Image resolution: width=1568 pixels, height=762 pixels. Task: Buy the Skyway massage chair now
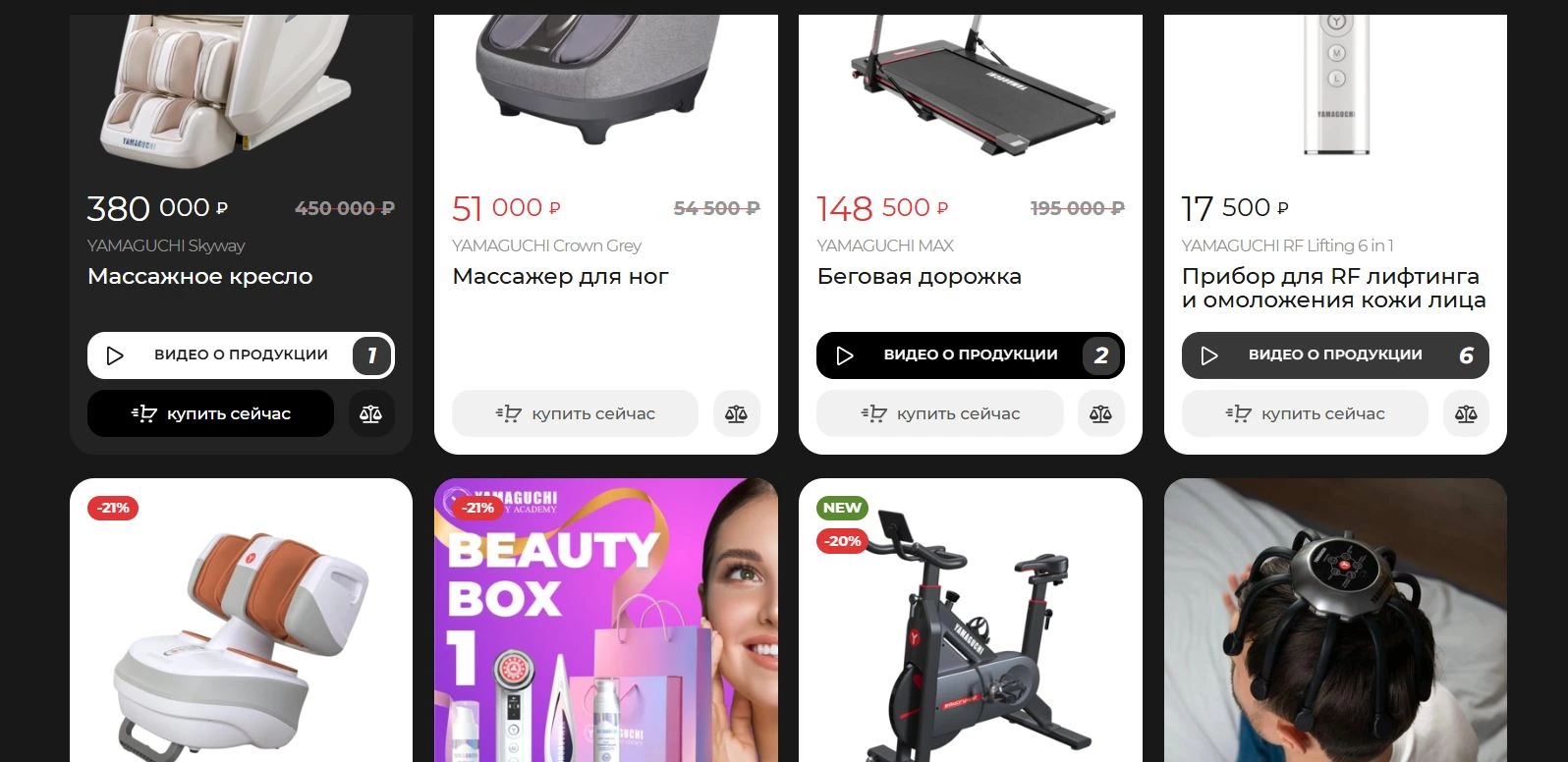tap(210, 413)
